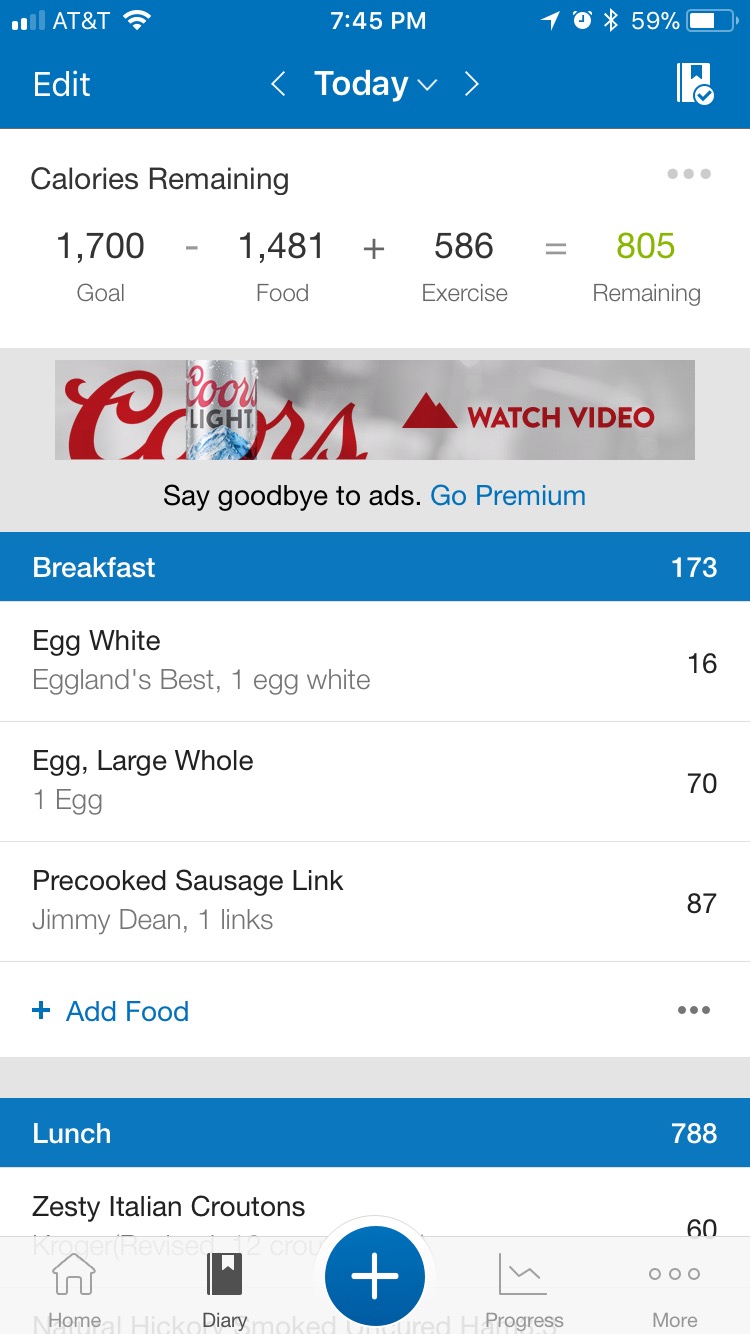Tap the complete diary icon
The height and width of the screenshot is (1334, 750).
coord(694,84)
